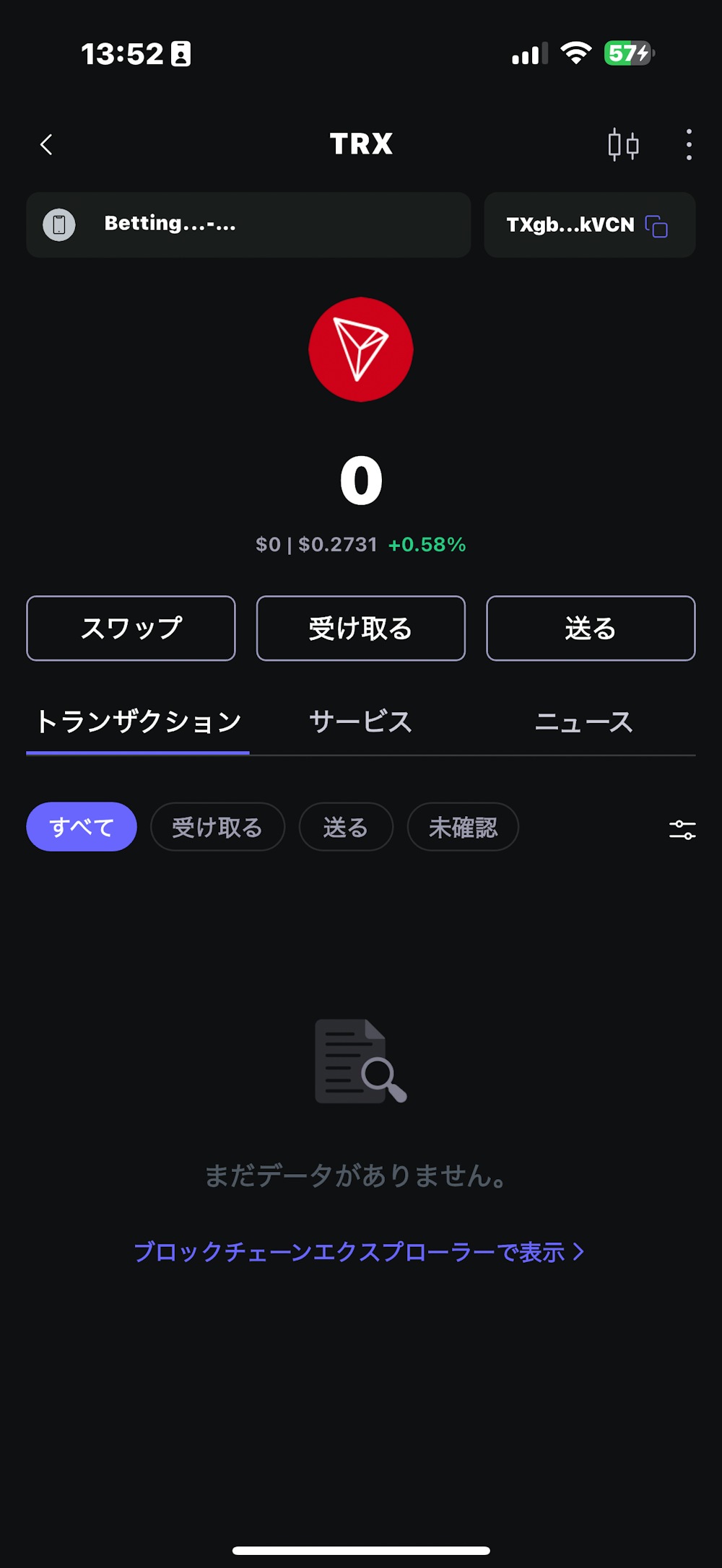Enable the 未確認 transactions filter
Image resolution: width=722 pixels, height=1568 pixels.
[x=463, y=828]
